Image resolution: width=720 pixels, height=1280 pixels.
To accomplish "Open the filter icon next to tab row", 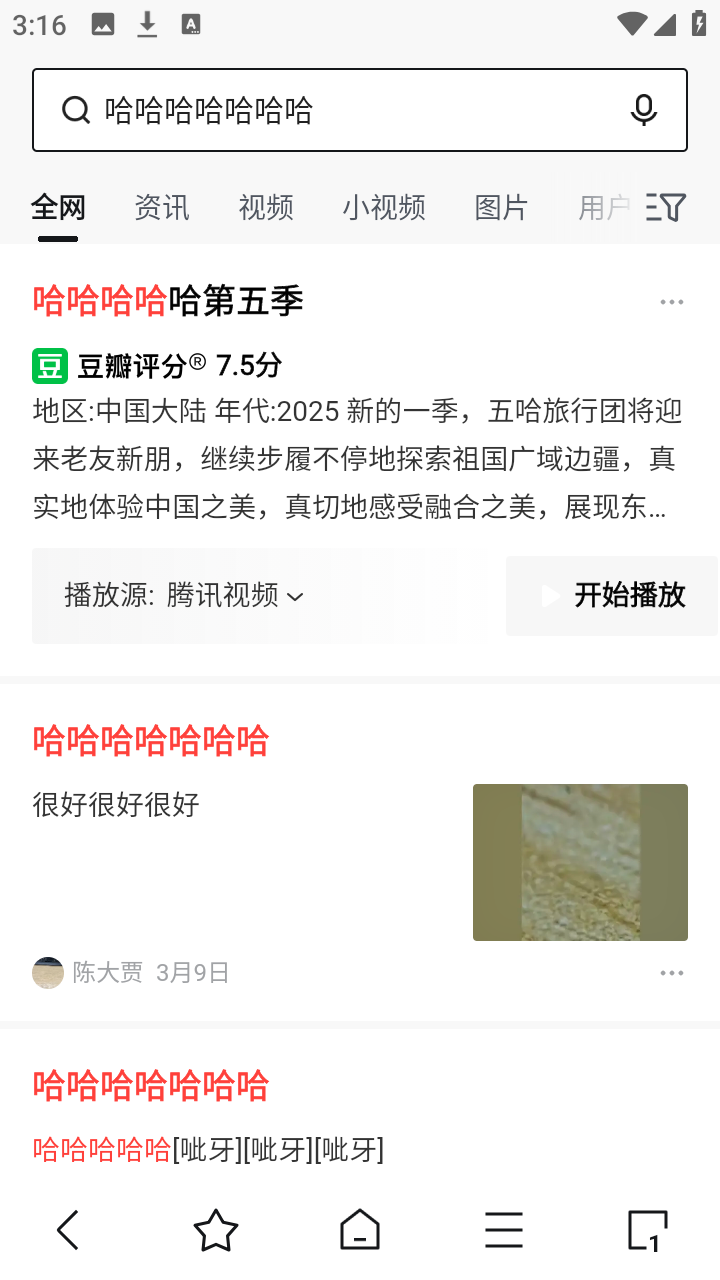I will [x=664, y=207].
